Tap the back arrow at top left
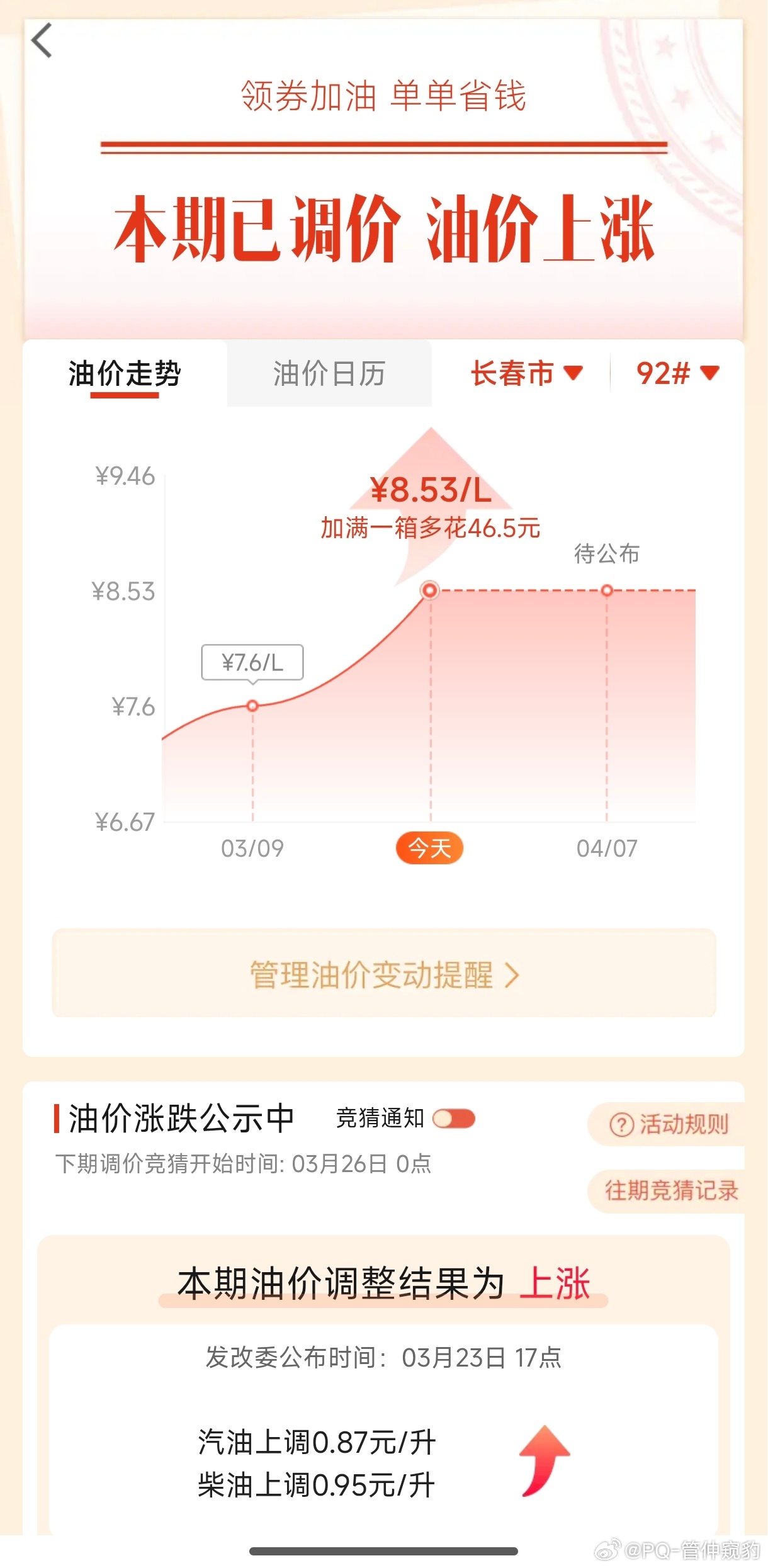This screenshot has height=1568, width=768. point(42,40)
